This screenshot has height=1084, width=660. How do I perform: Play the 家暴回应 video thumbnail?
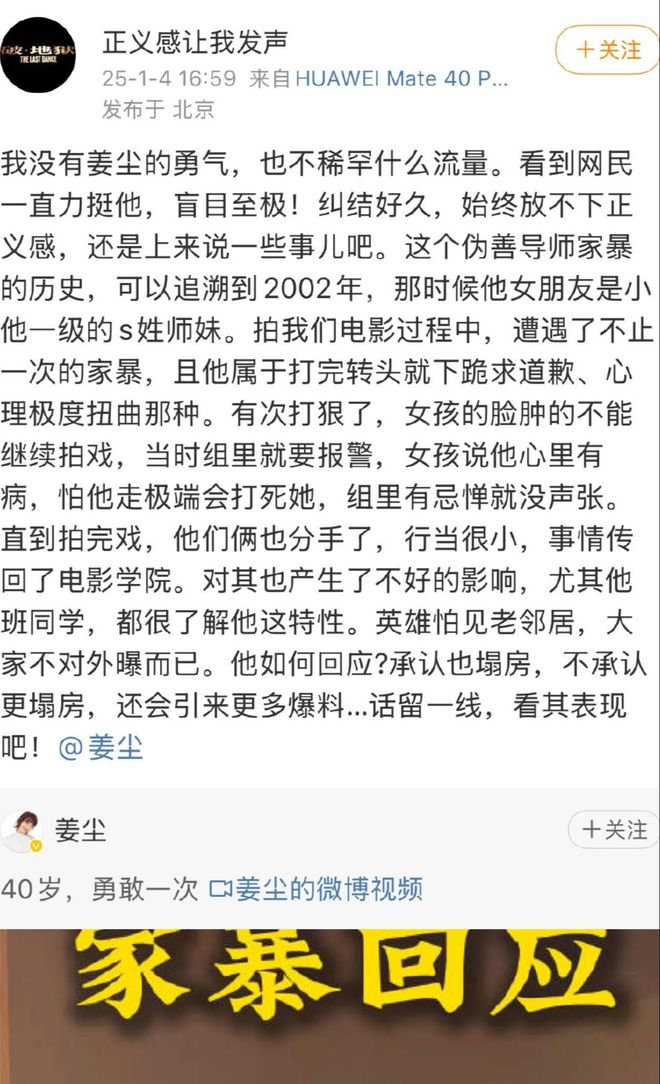coord(330,1007)
